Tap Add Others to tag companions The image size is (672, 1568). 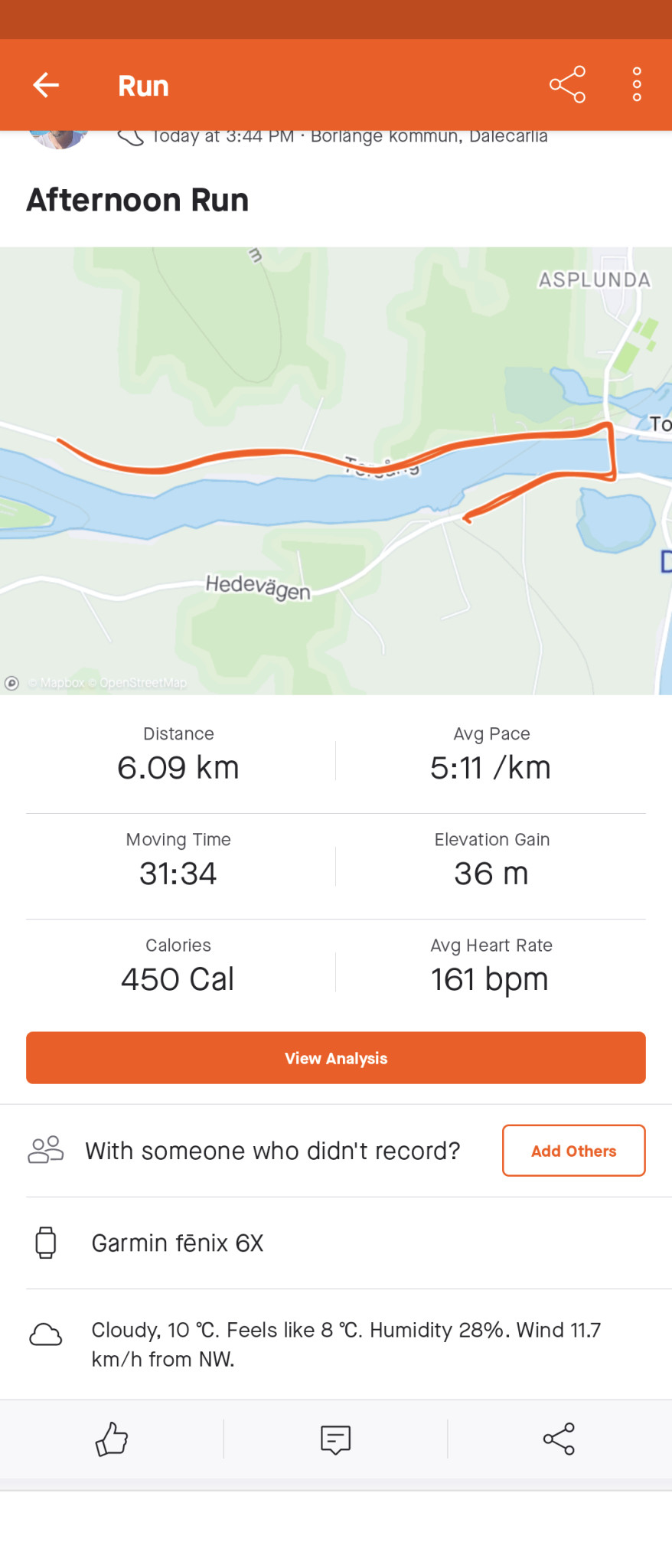point(573,1150)
